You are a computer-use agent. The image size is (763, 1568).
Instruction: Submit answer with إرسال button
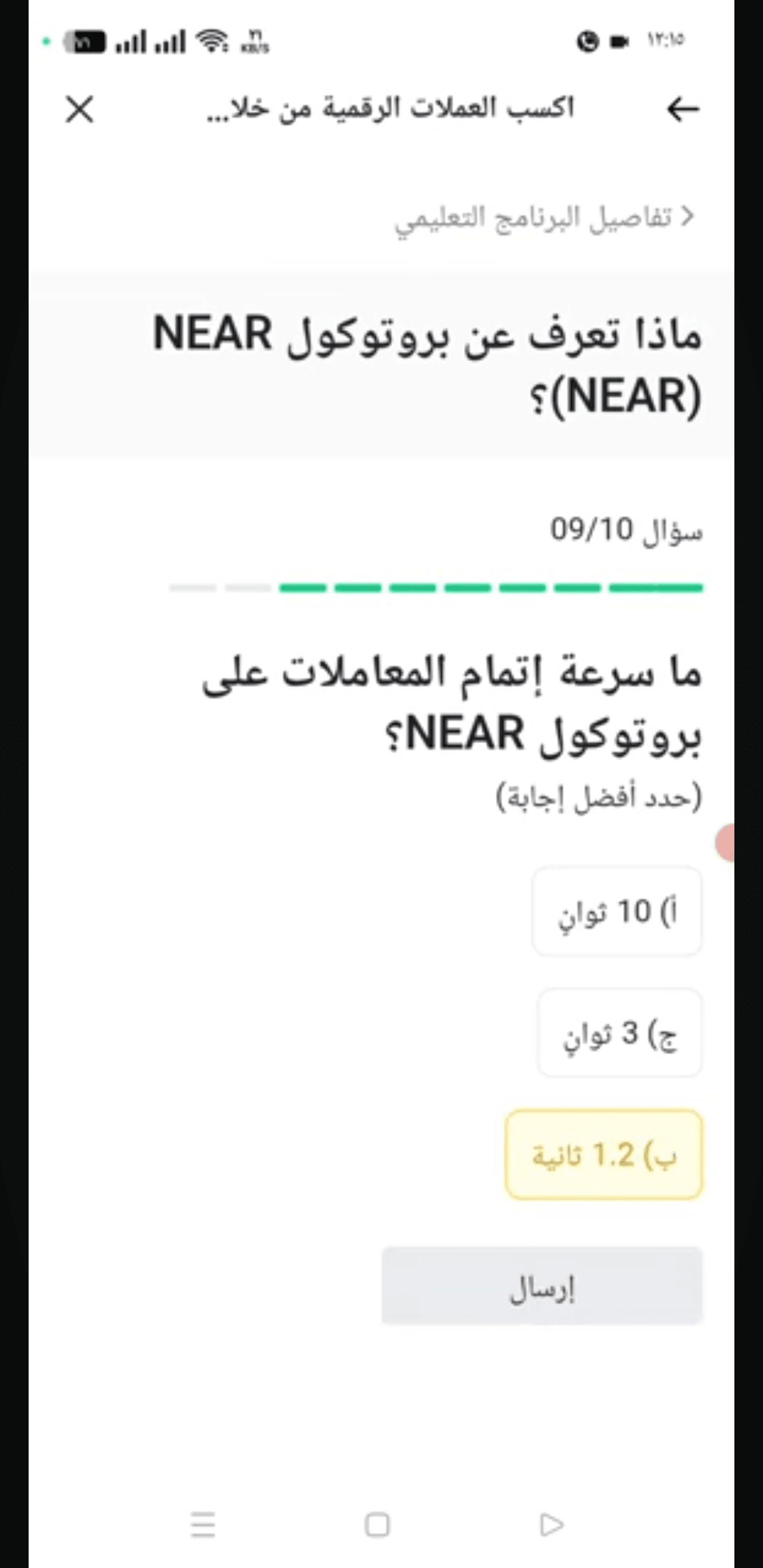coord(542,1285)
